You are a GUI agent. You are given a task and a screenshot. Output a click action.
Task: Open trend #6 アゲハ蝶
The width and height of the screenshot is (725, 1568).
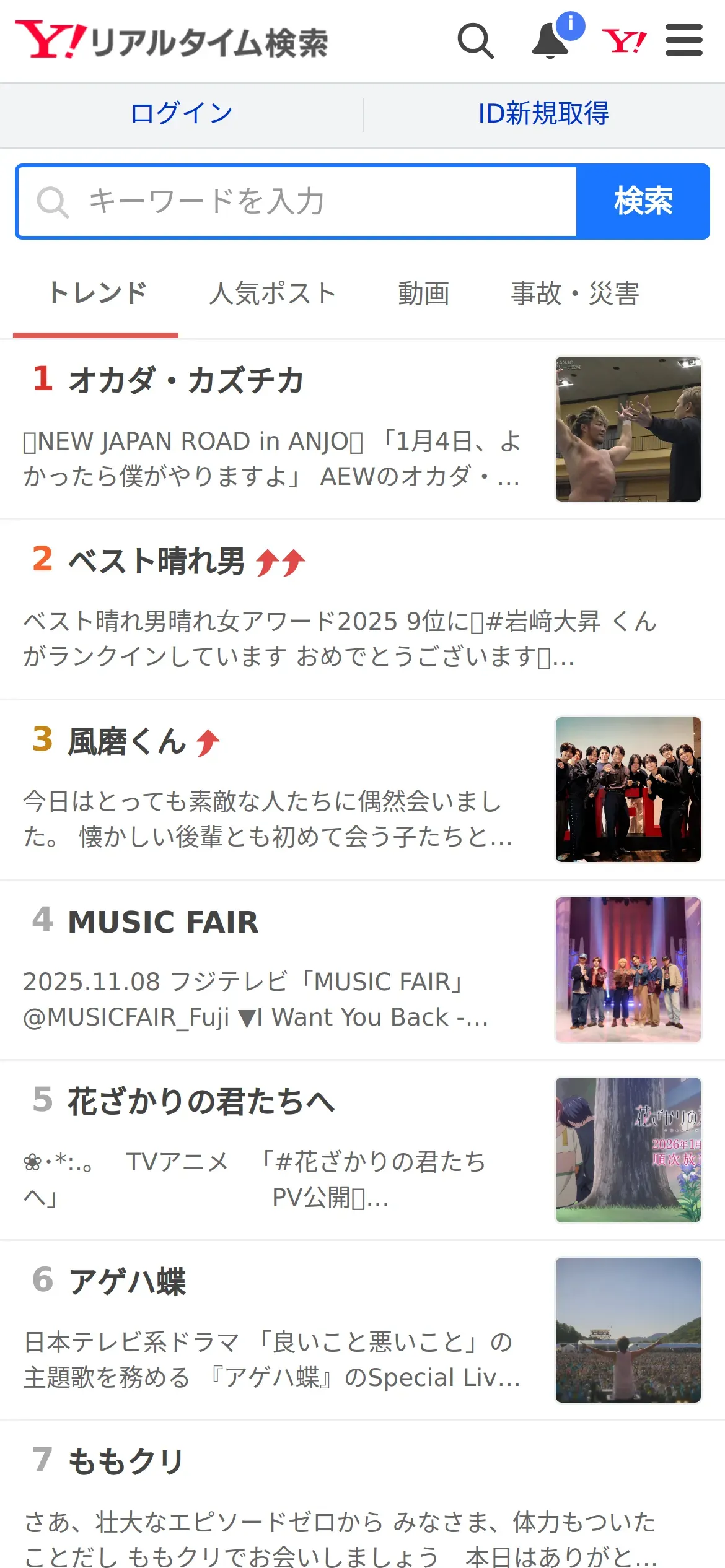[127, 1281]
